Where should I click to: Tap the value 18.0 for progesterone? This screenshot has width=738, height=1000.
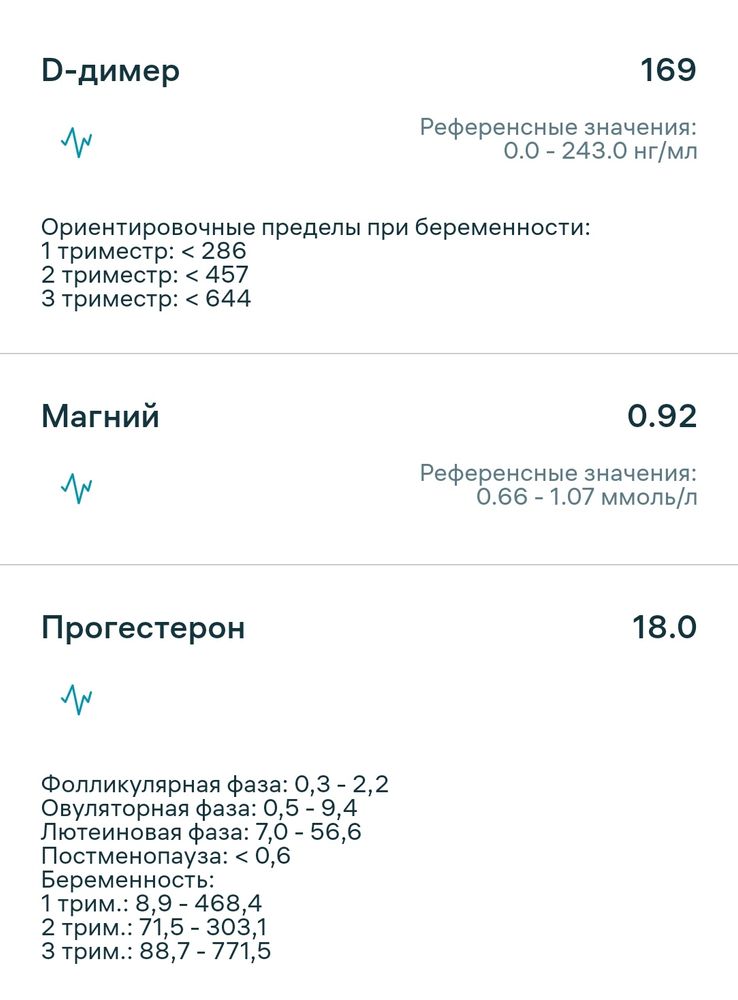coord(662,627)
